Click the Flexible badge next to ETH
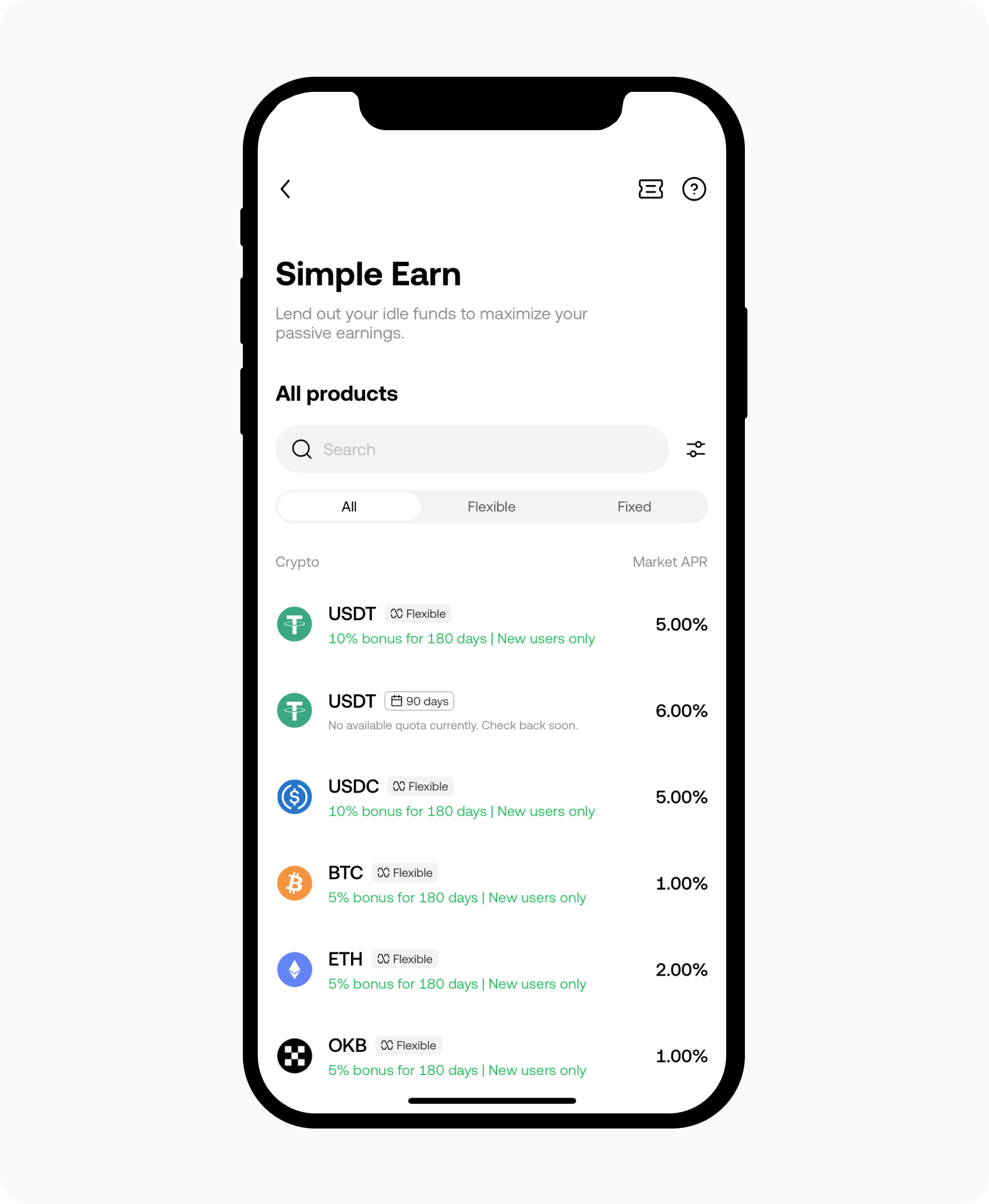The width and height of the screenshot is (989, 1204). [x=405, y=959]
